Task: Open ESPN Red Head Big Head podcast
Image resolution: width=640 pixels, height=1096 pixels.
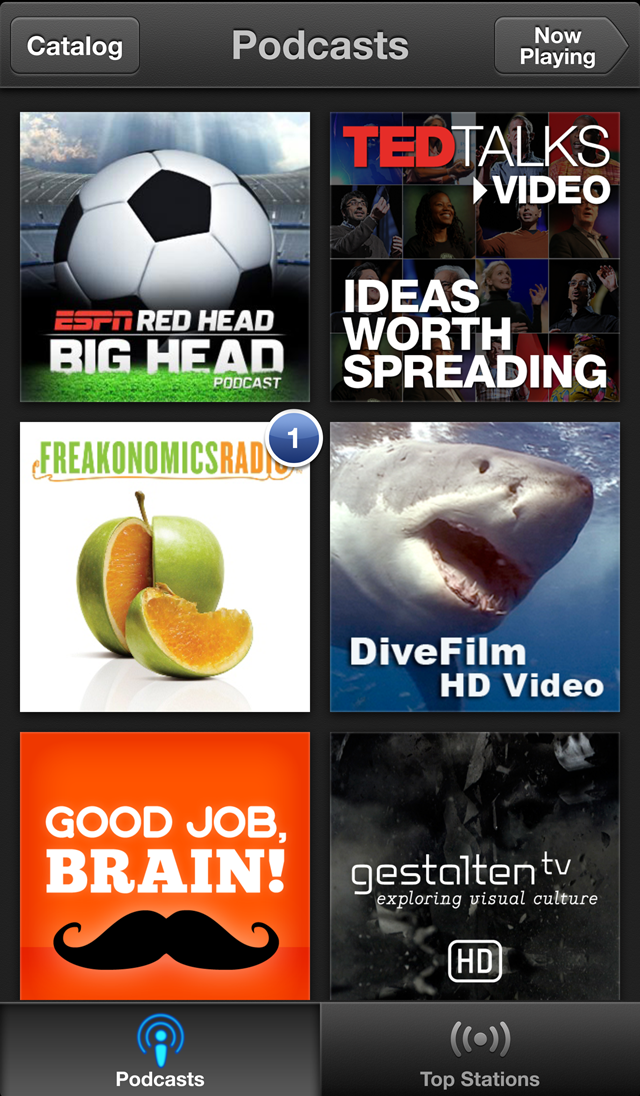Action: coord(165,256)
